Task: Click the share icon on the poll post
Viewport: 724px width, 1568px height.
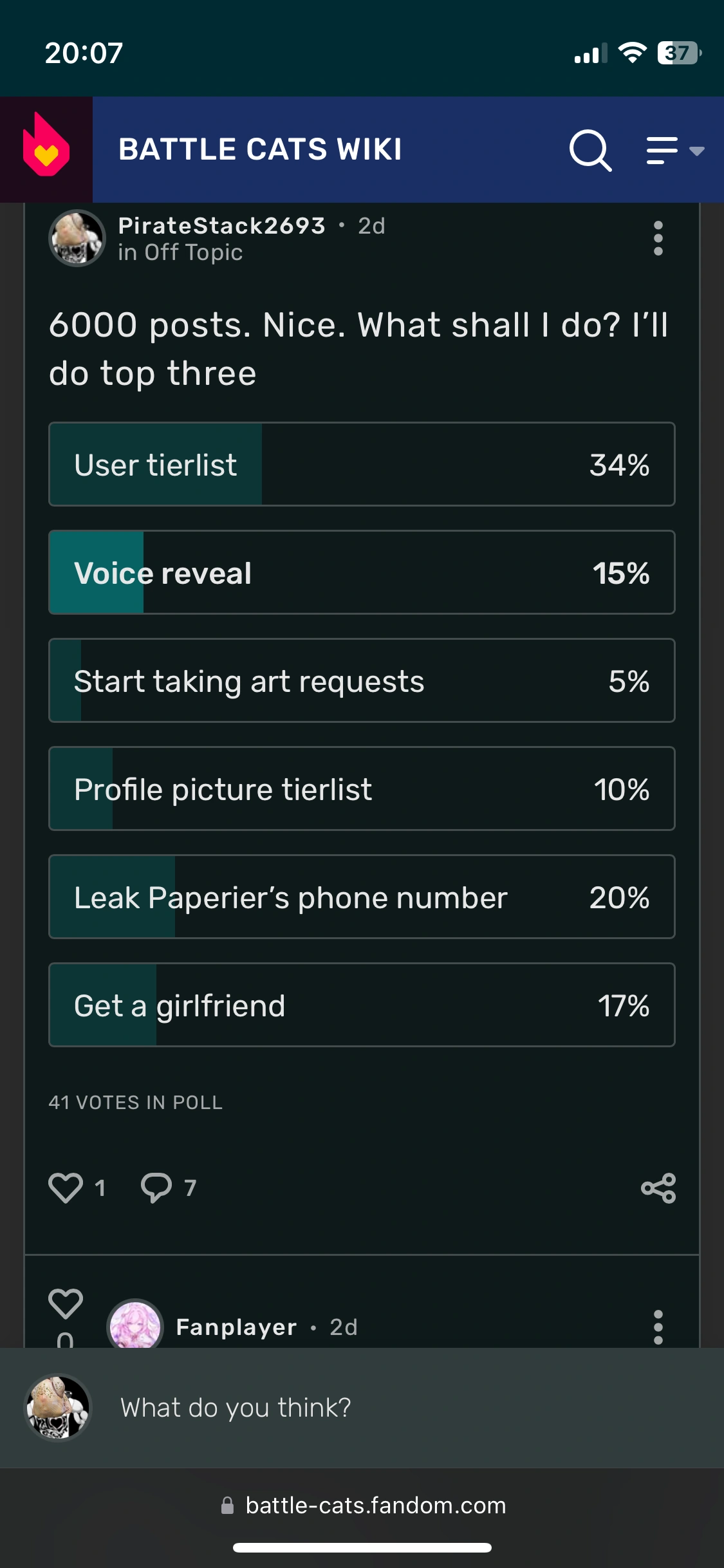Action: click(x=658, y=1188)
